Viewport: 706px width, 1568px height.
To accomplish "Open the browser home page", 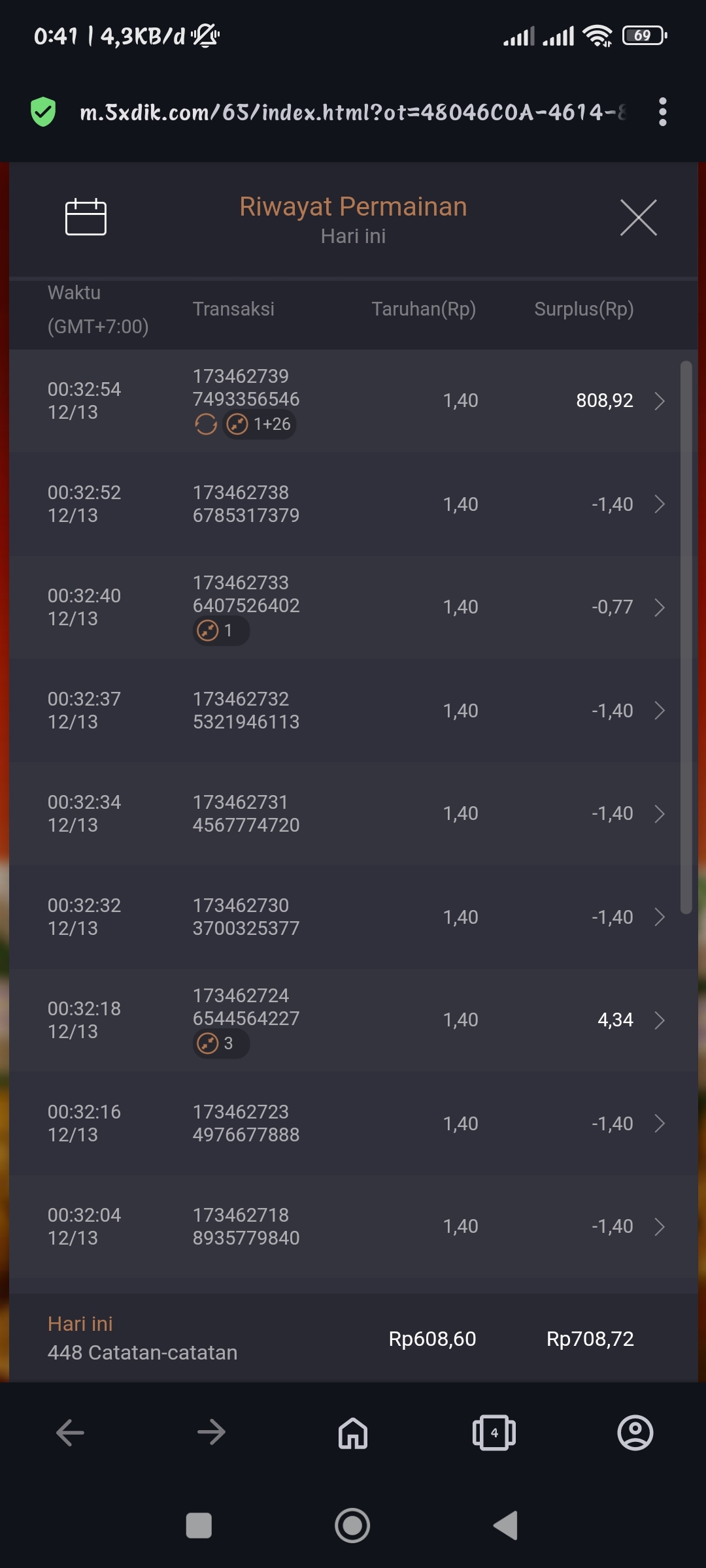I will pos(353,1433).
